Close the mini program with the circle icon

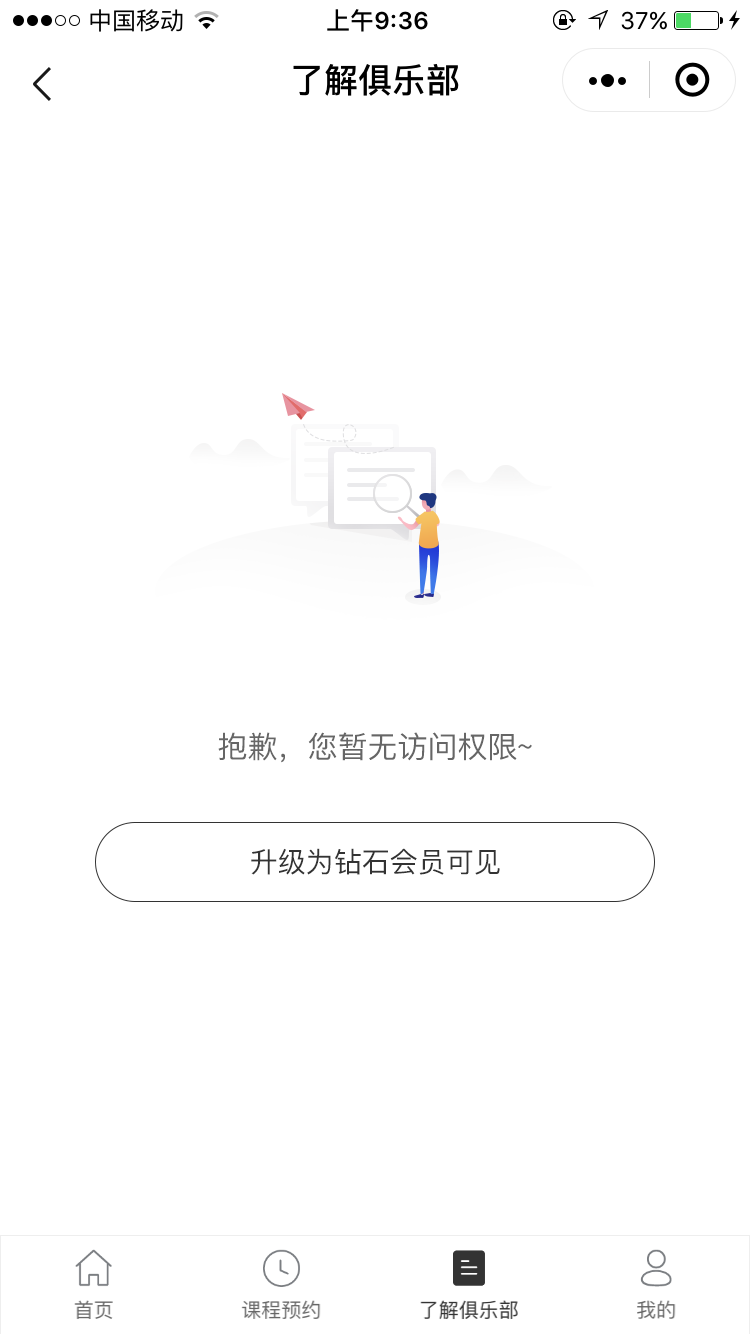click(692, 80)
